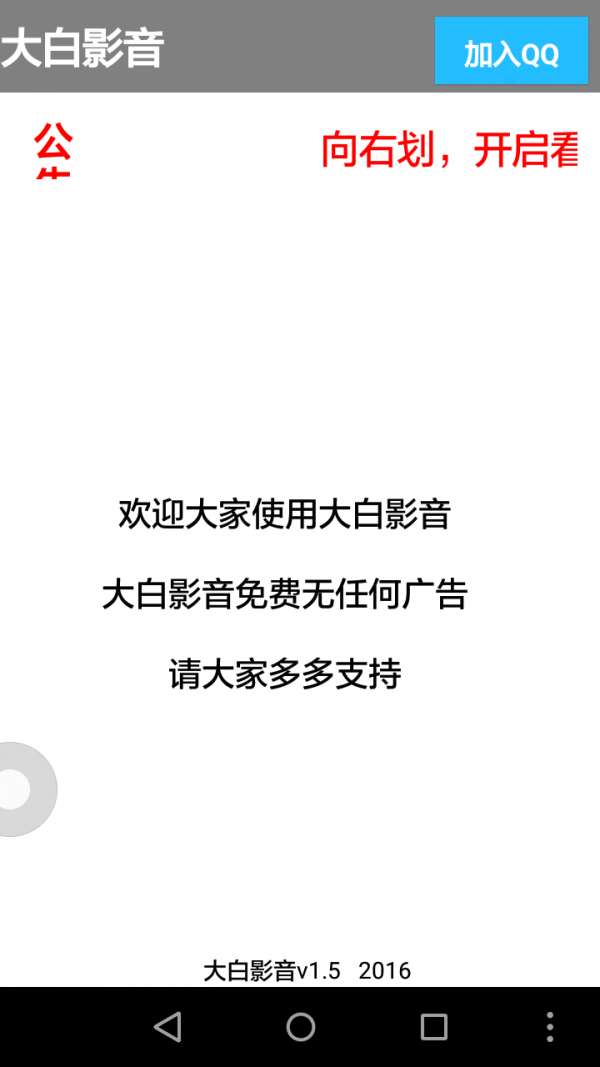Open the recent apps view
This screenshot has width=600, height=1067.
(x=433, y=1026)
